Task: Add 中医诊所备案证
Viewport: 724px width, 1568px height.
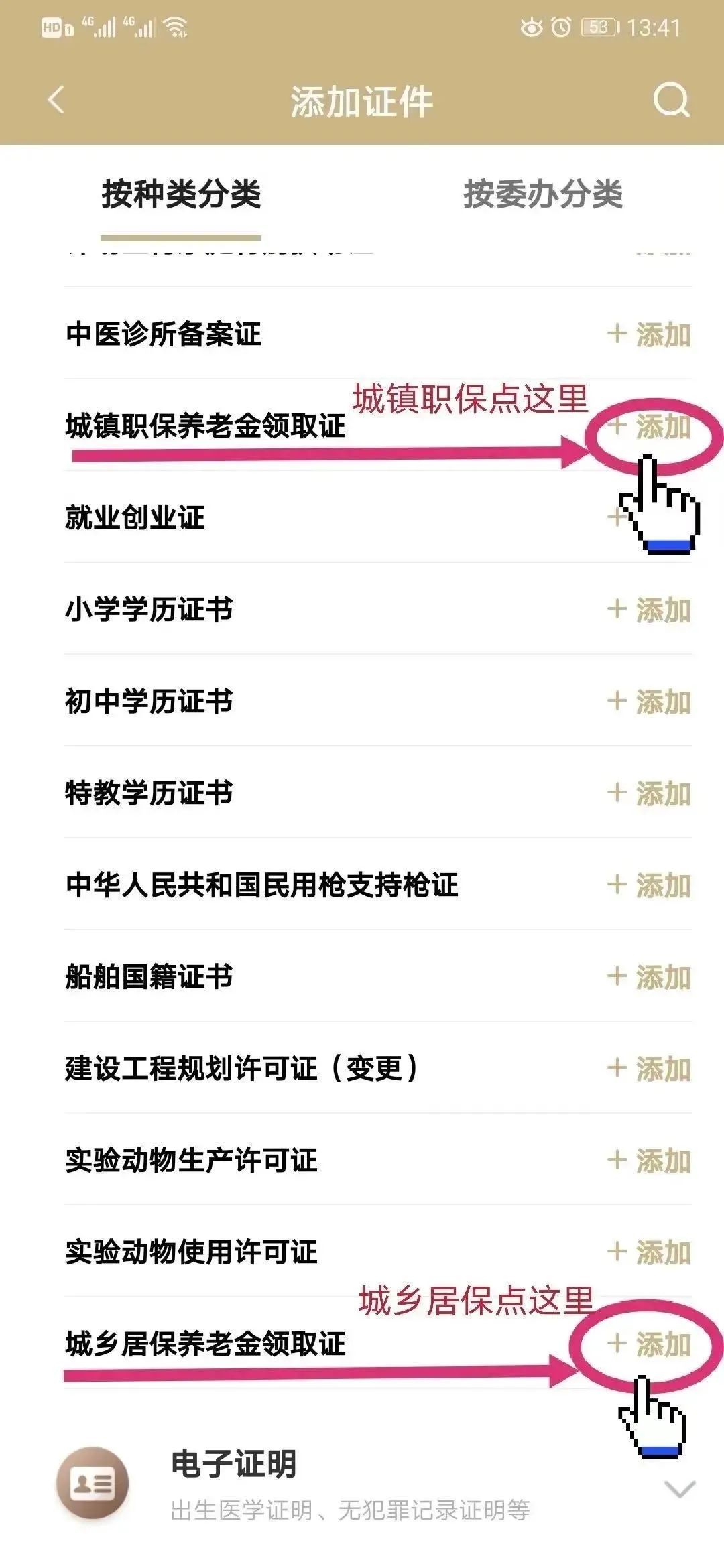Action: point(649,334)
